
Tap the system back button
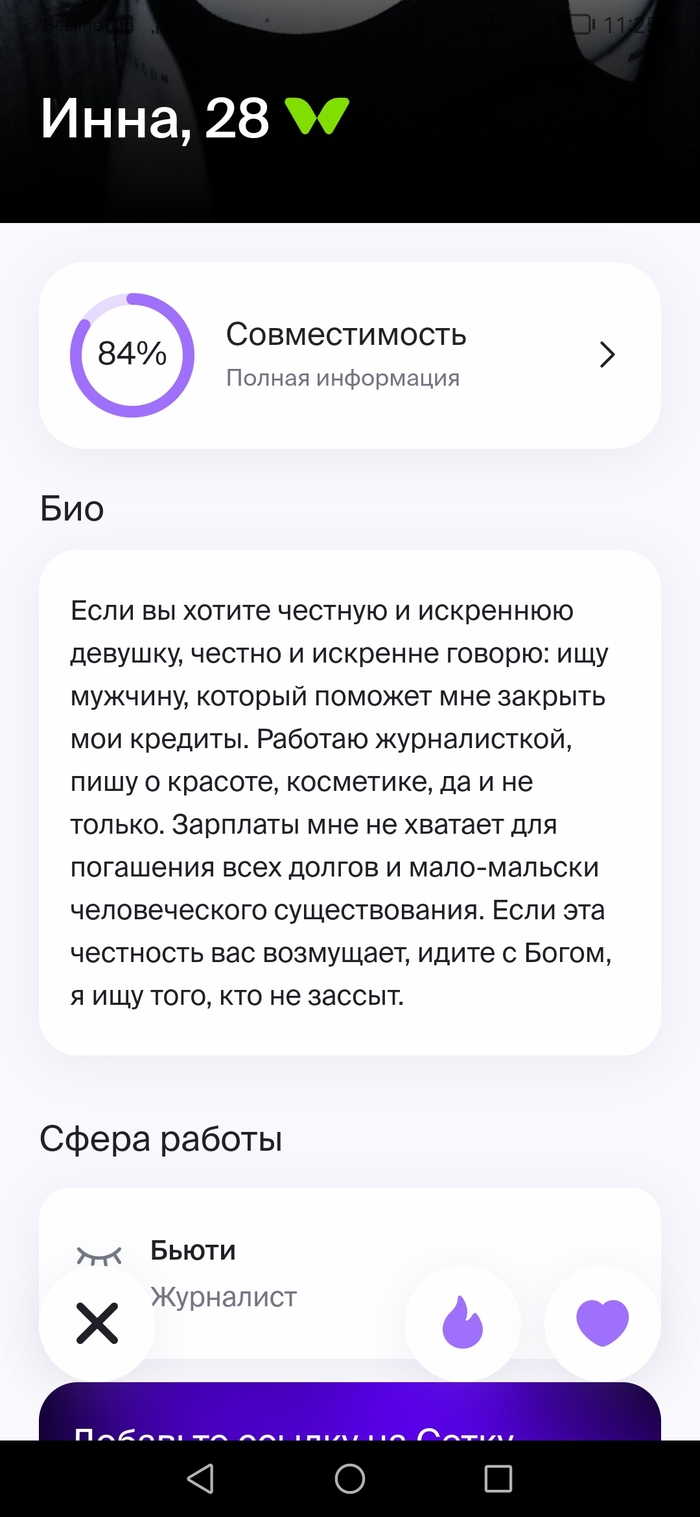click(x=201, y=1479)
